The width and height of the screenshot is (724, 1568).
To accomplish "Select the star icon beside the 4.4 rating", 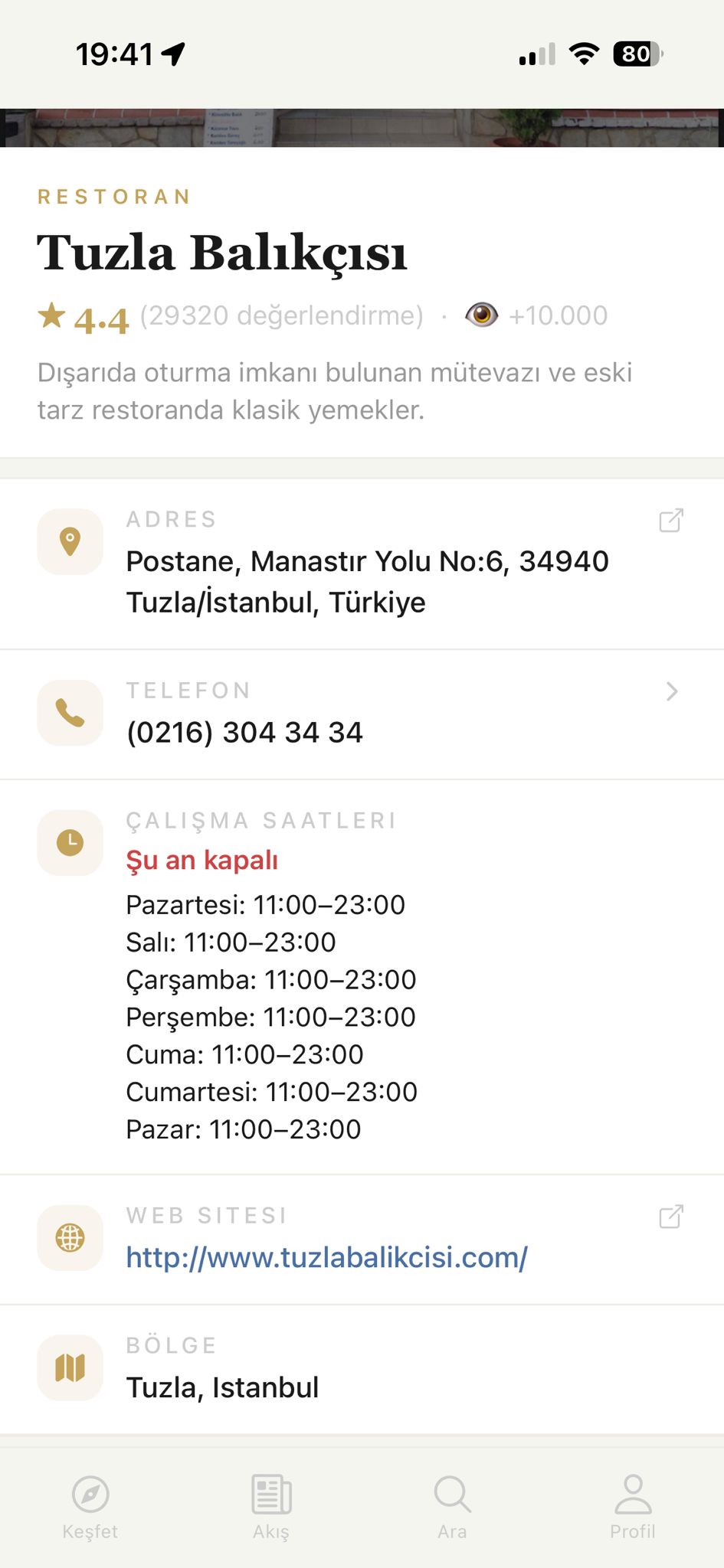I will pos(51,315).
